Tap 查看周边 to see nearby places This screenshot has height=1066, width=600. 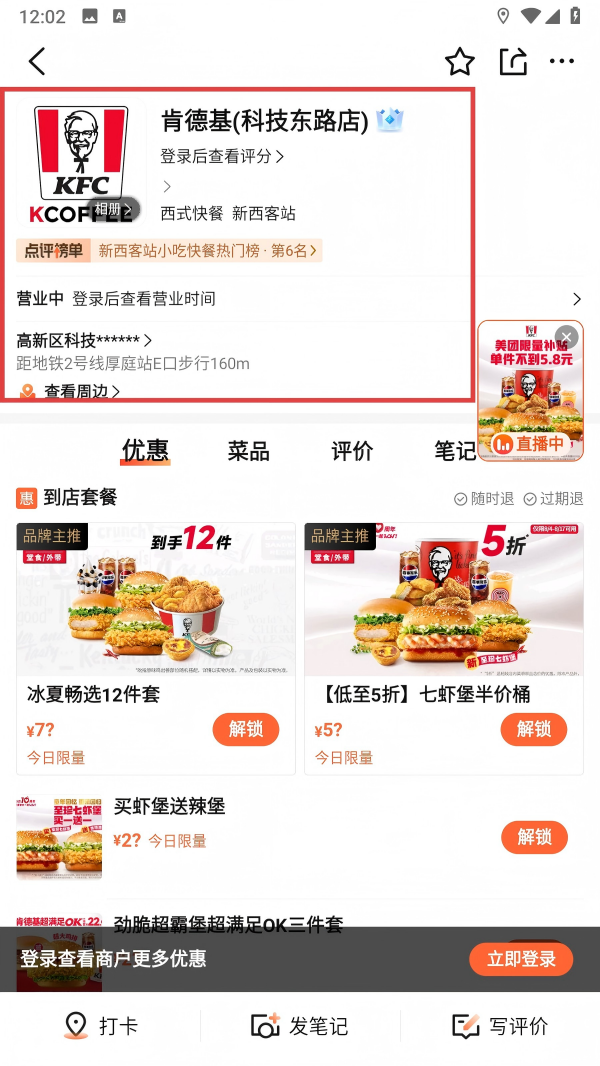pyautogui.click(x=80, y=392)
